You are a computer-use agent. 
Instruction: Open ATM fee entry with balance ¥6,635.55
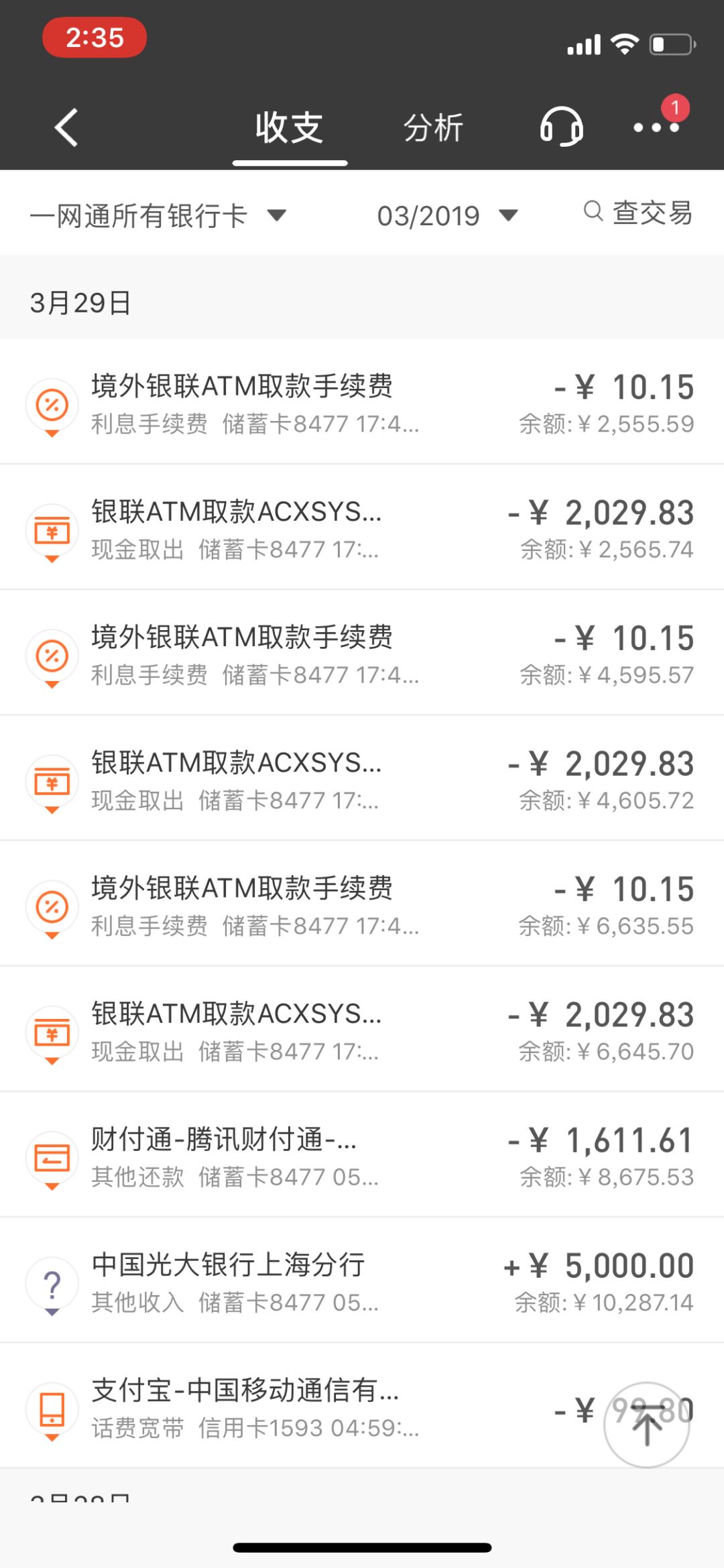tap(362, 903)
